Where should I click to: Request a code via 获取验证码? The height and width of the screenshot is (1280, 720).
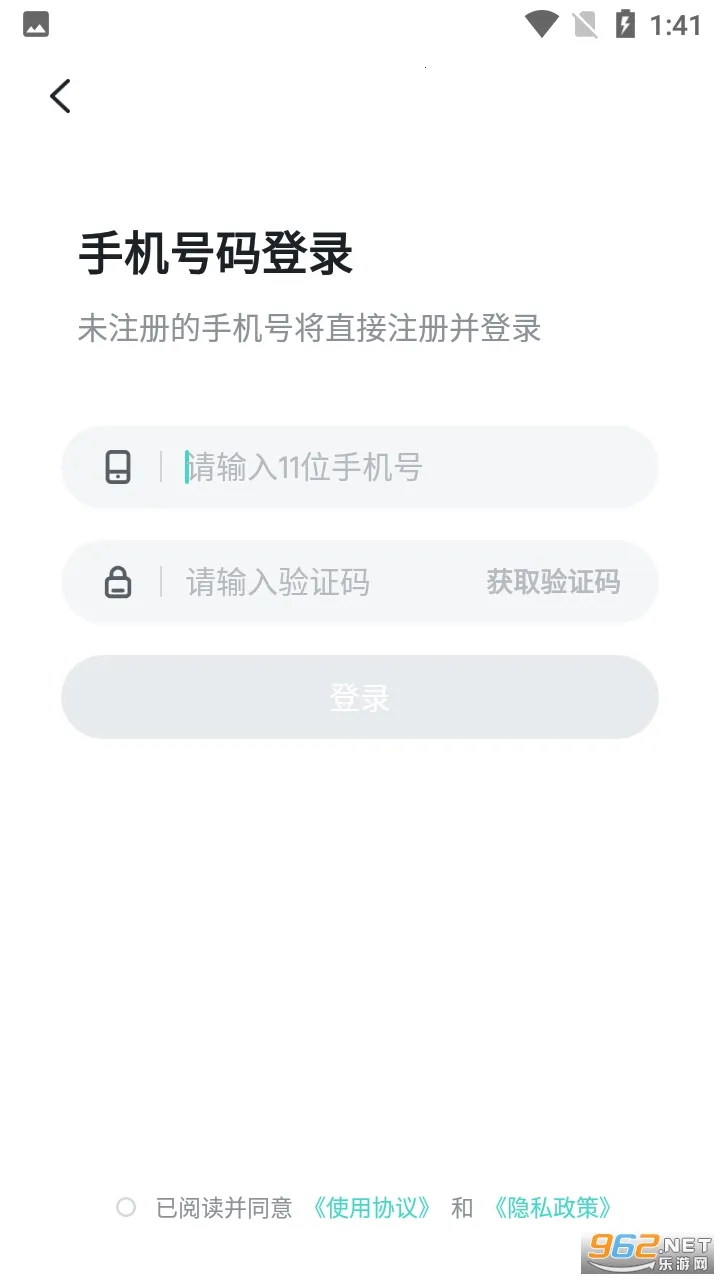point(553,582)
